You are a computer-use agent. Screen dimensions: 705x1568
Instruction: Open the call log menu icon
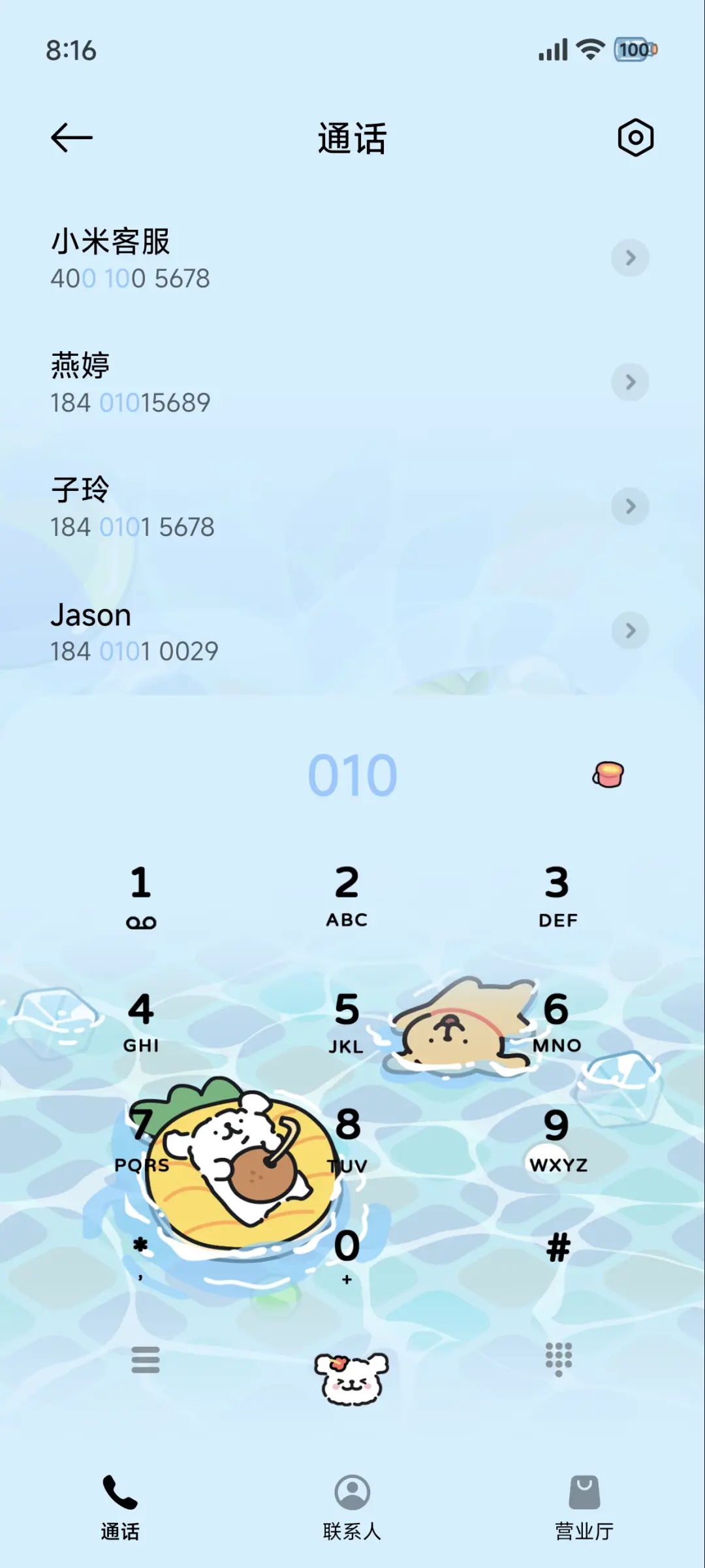(x=145, y=1361)
